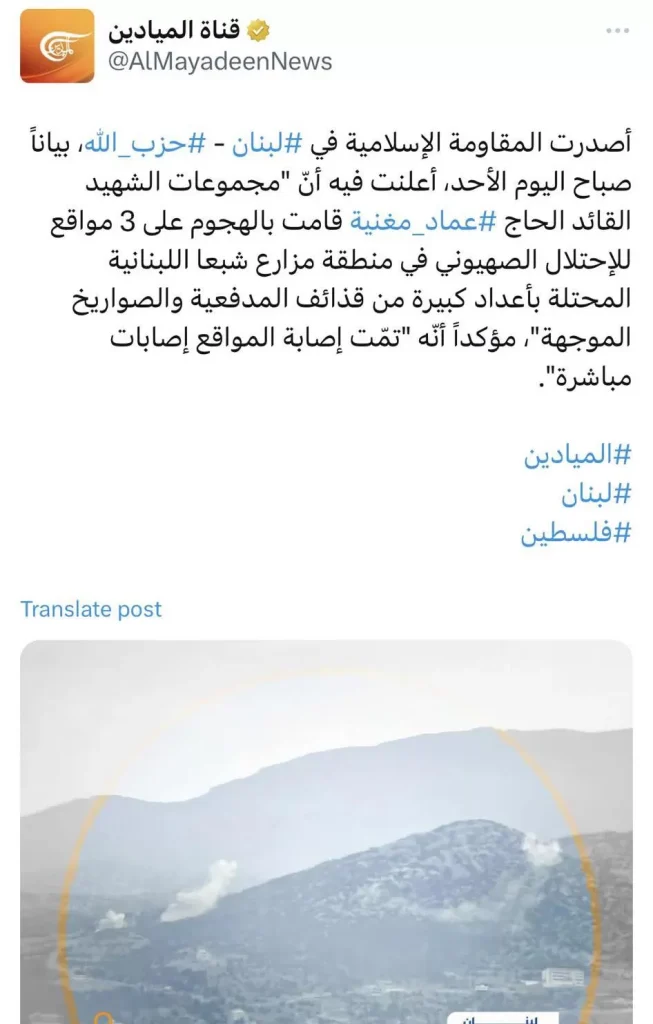Open the attached mountain image
This screenshot has width=653, height=1024.
pos(326,832)
